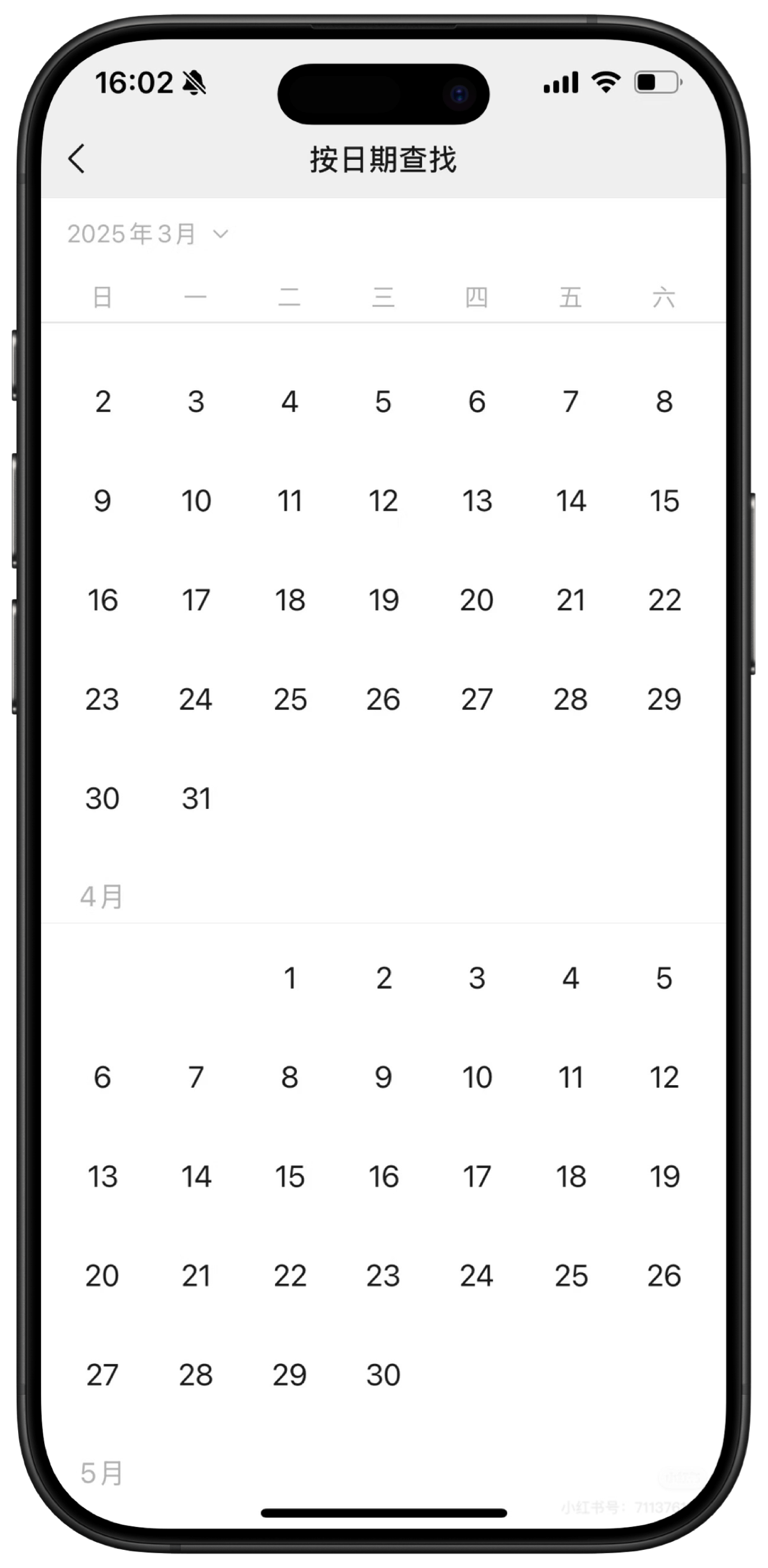Screen dimensions: 768x1568
Task: Choose April 5 in the calendar
Action: 664,978
